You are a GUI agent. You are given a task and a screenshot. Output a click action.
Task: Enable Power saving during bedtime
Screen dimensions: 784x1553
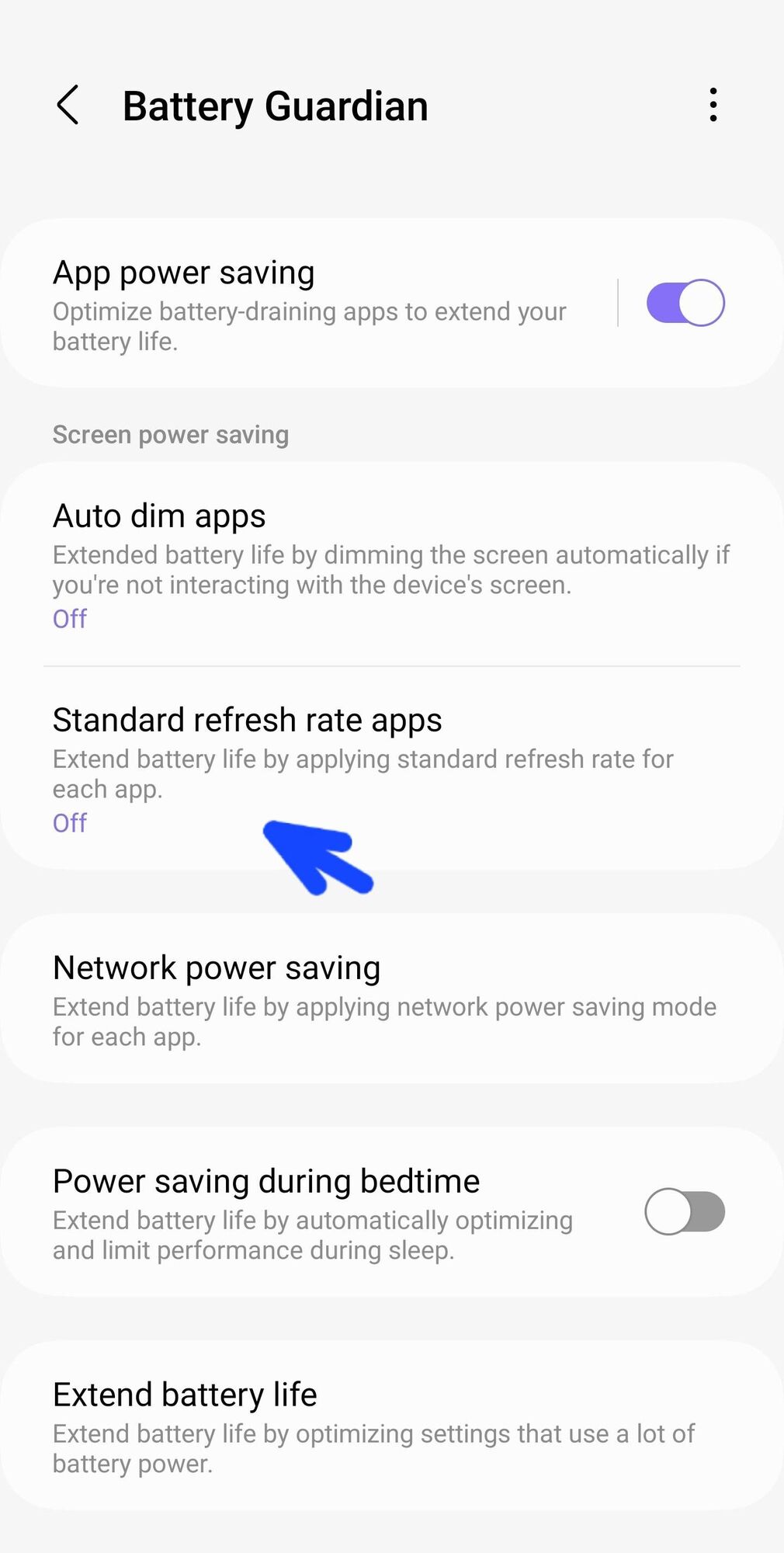pos(685,1211)
